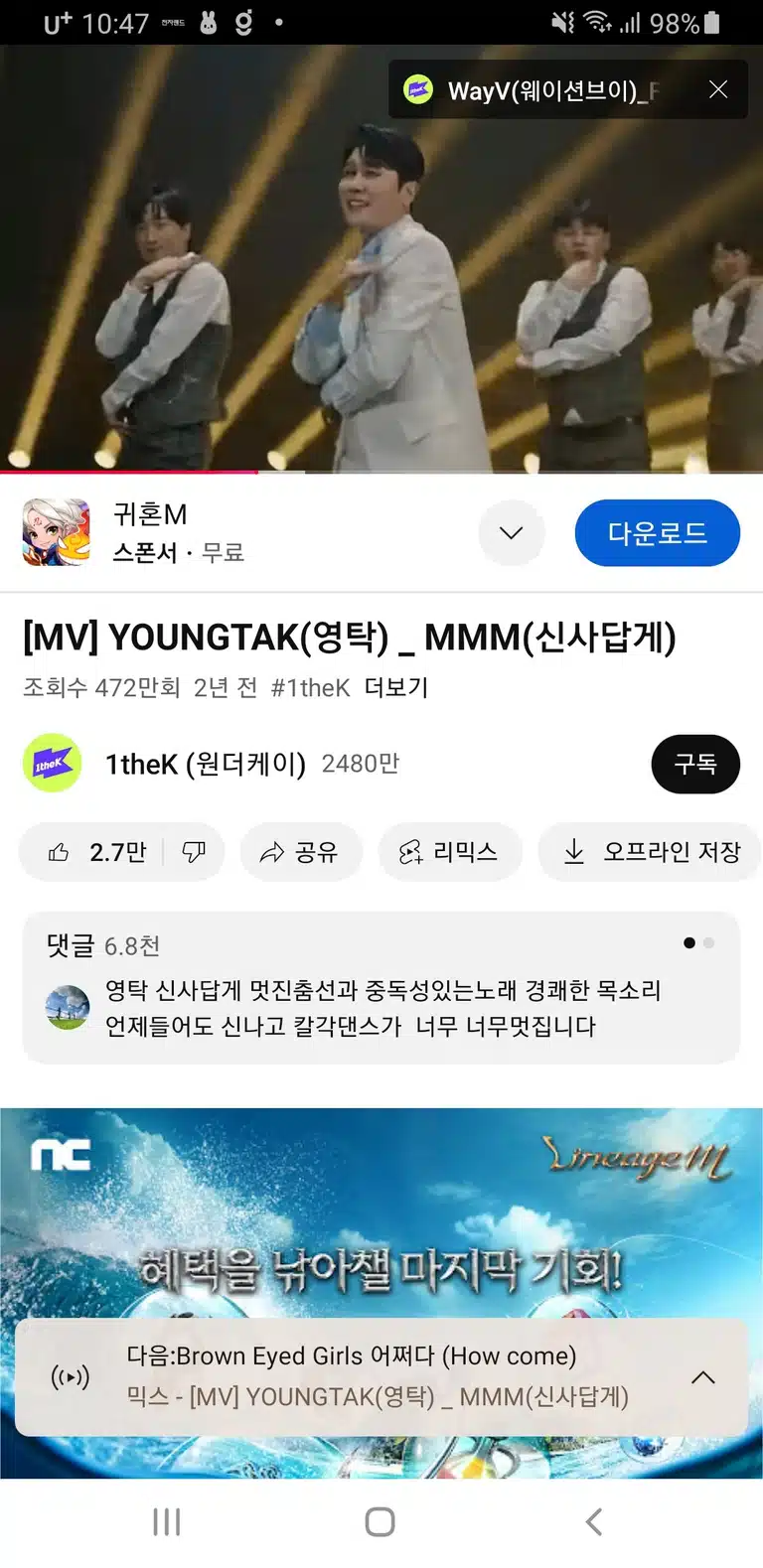
Task: Expand video description with 더보기
Action: point(395,687)
